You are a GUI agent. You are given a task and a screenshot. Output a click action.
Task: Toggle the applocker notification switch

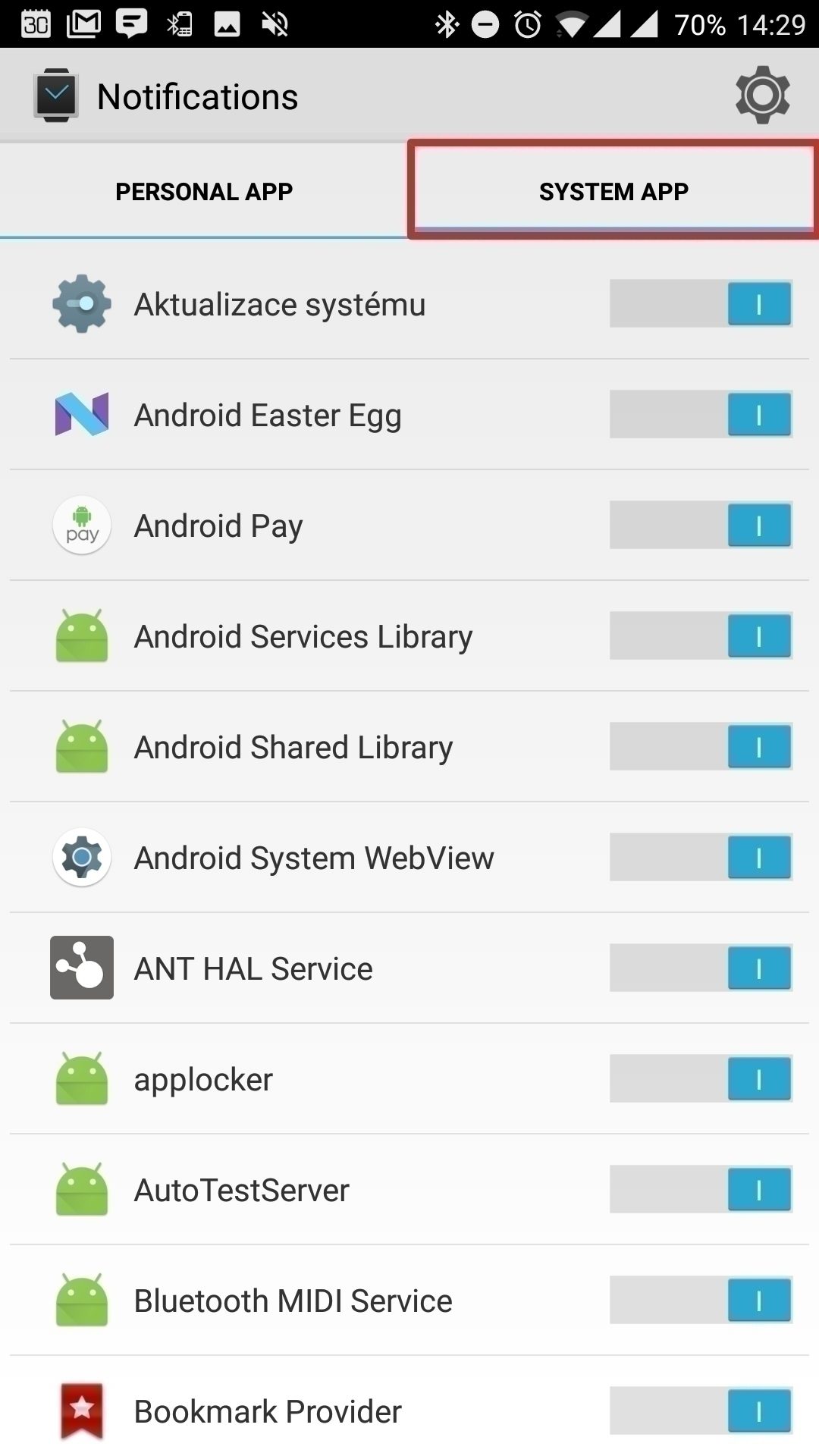click(701, 1078)
